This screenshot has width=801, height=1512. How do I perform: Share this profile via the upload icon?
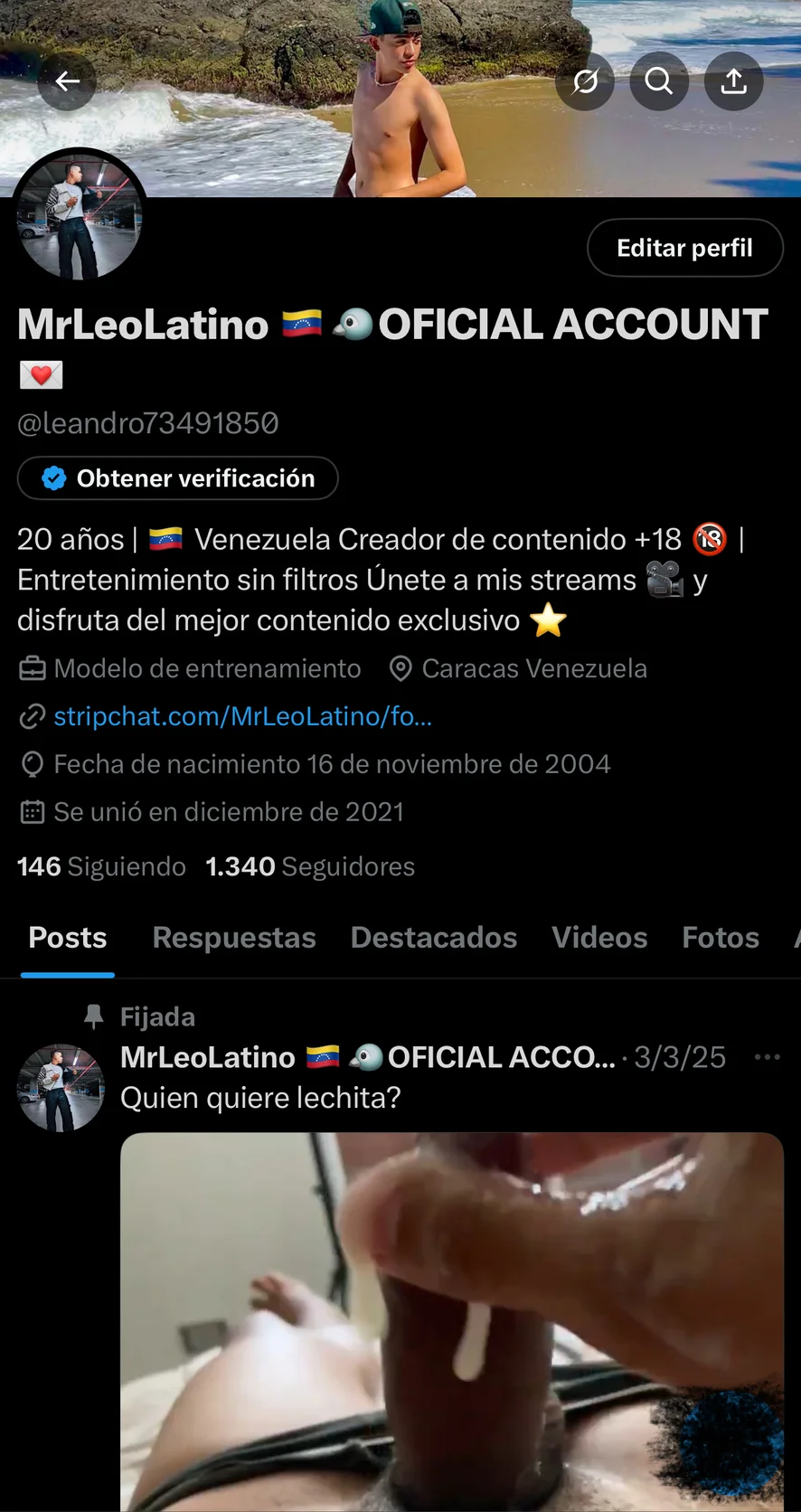733,82
